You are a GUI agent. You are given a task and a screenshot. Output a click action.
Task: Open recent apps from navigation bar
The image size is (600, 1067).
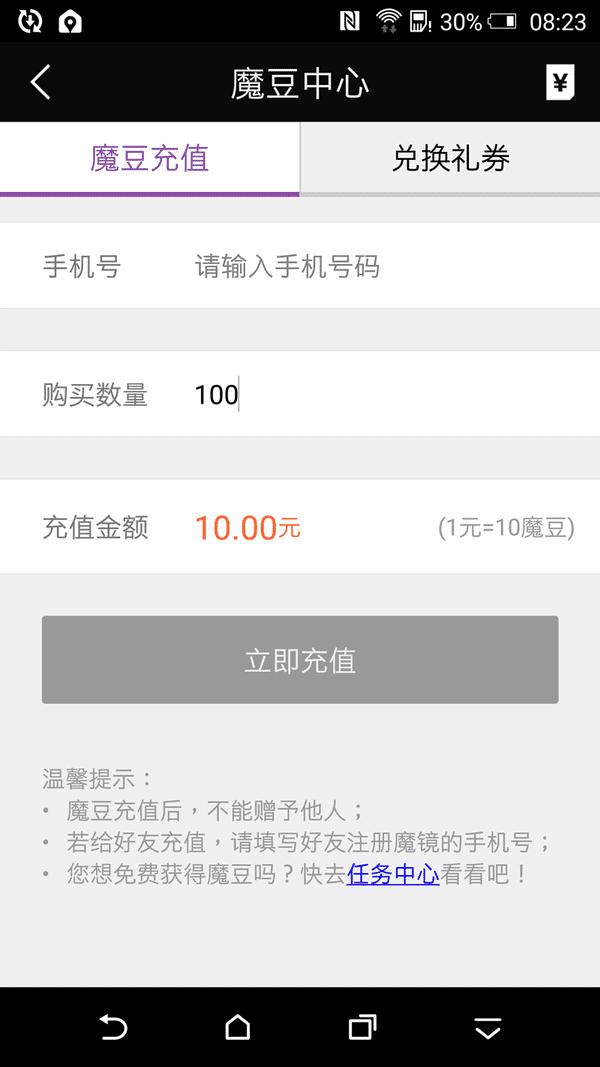pos(362,1027)
